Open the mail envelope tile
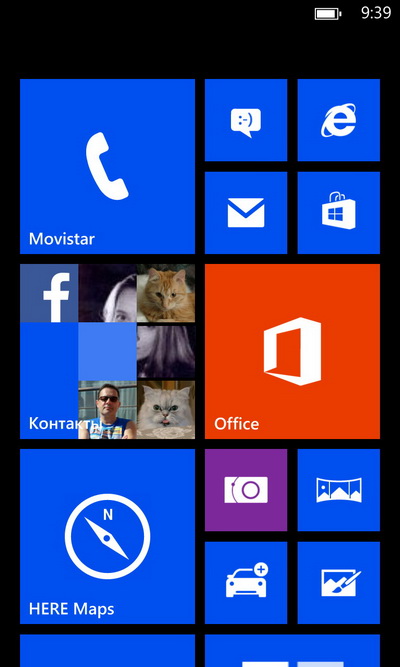The width and height of the screenshot is (400, 667). point(246,213)
